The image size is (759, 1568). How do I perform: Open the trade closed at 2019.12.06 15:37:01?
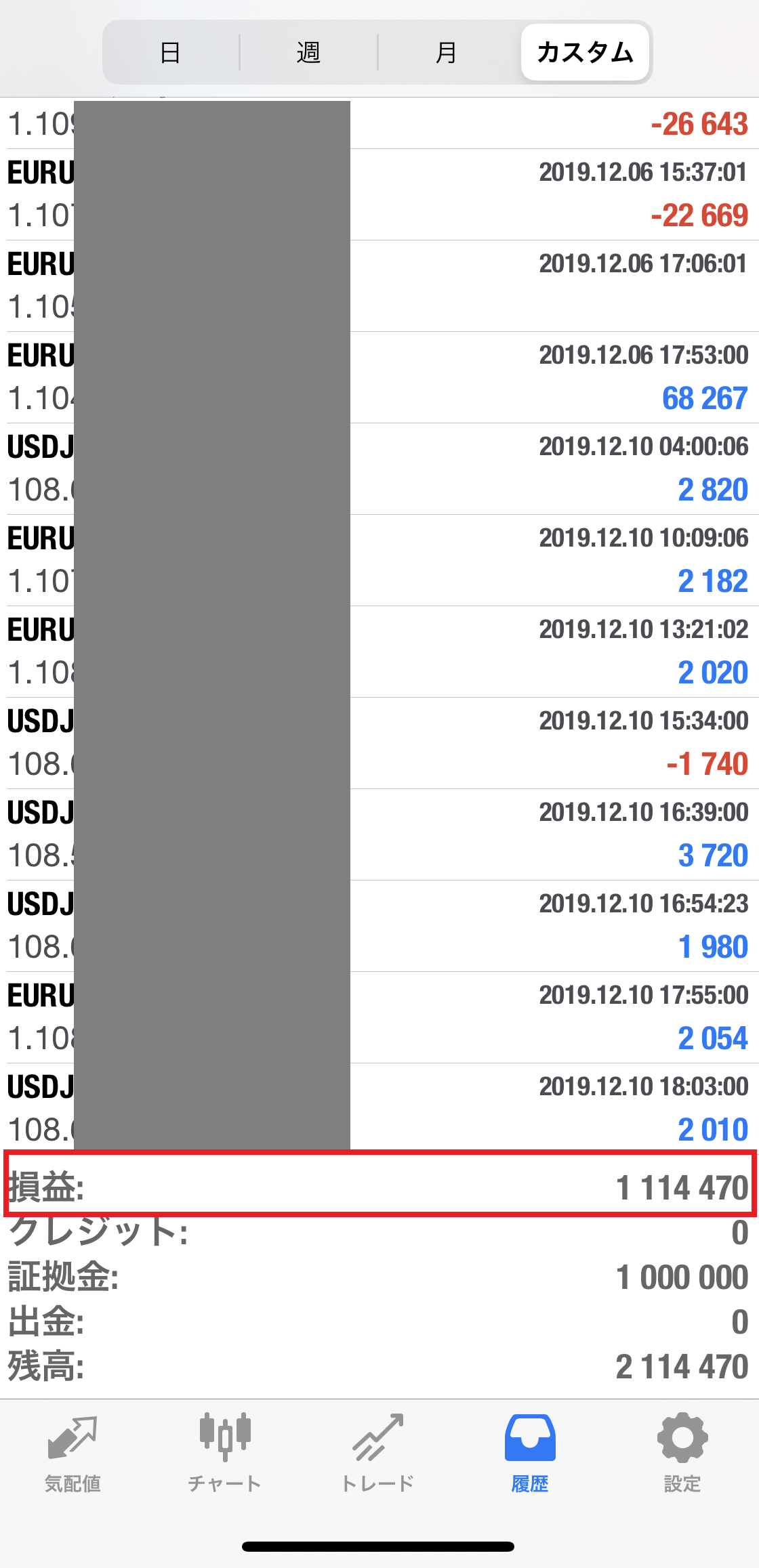coord(379,194)
